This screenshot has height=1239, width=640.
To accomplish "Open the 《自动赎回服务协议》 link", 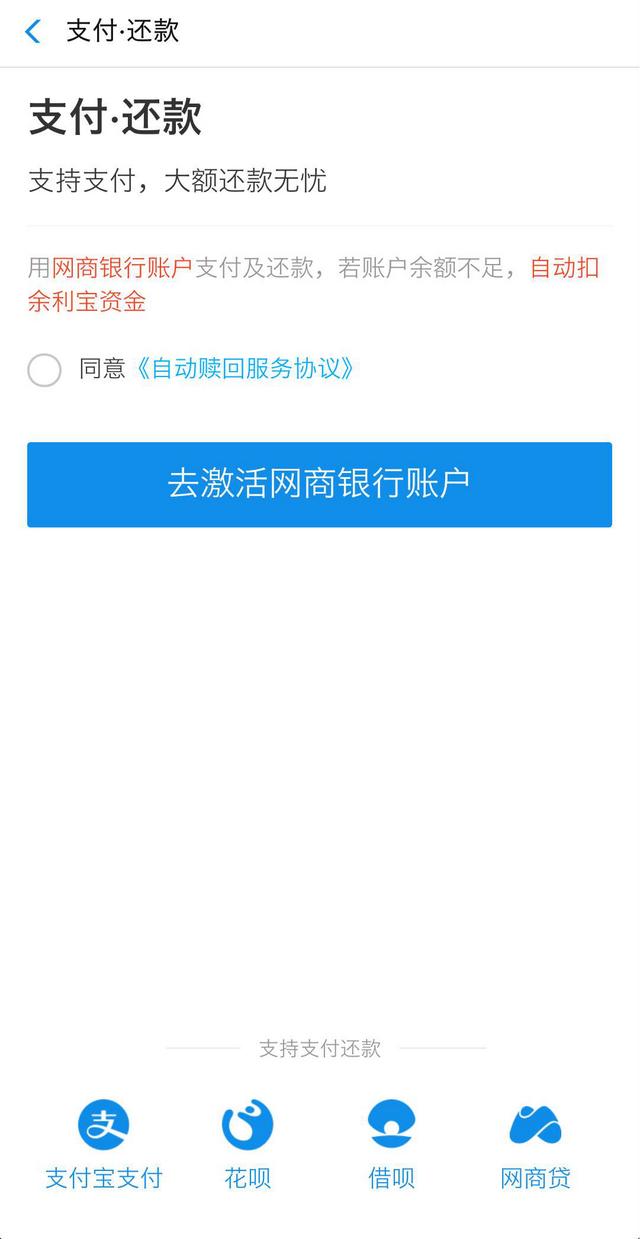I will (x=245, y=369).
